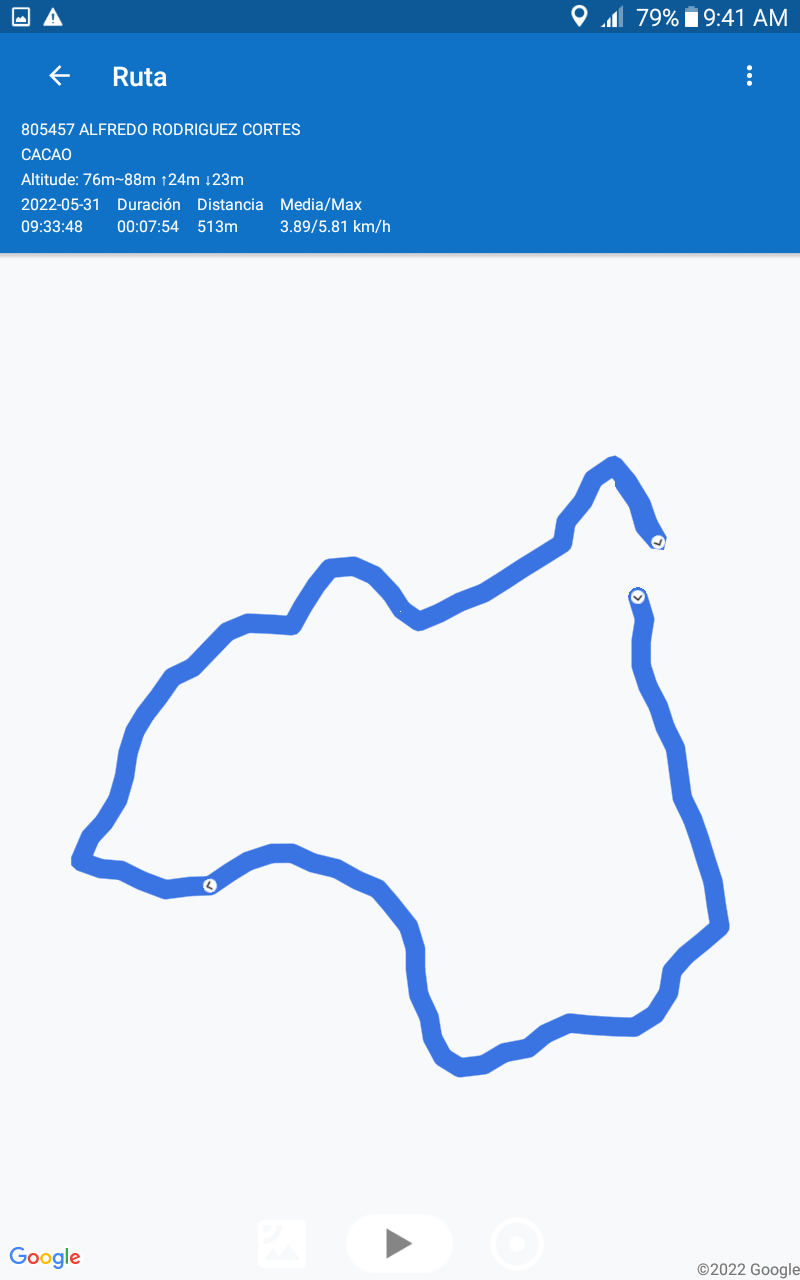Go back from the Ruta screen
Screen dimensions: 800x1280
tap(59, 76)
